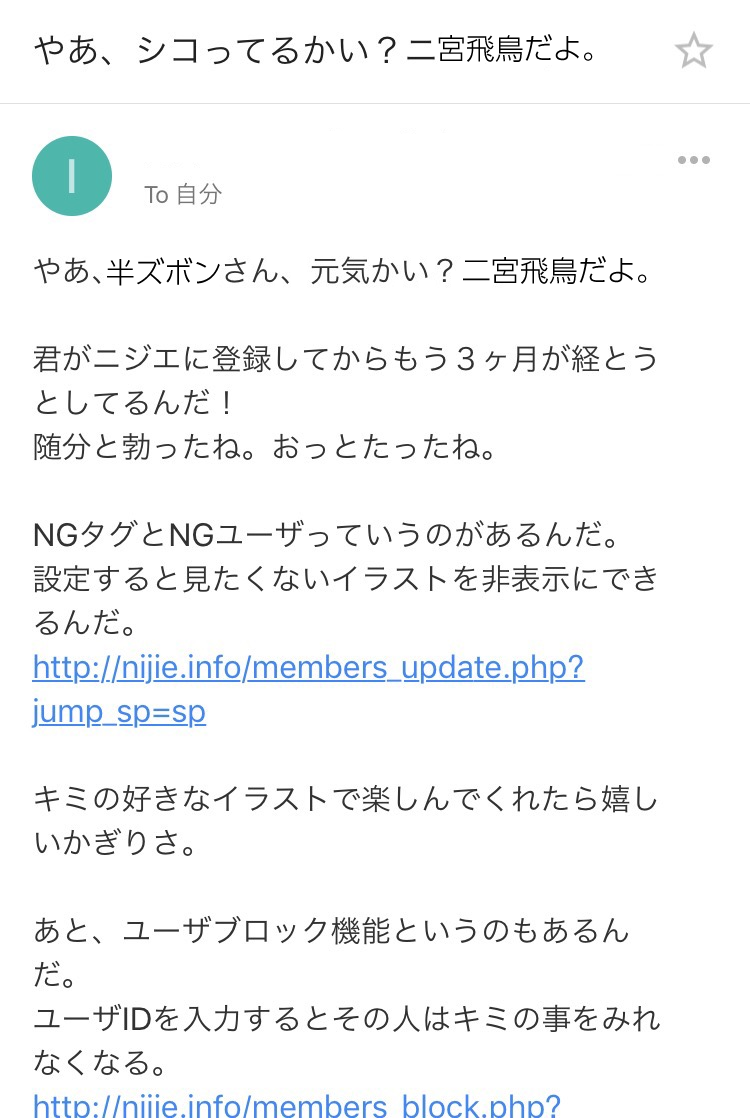Expand recipient details at To 自分
This screenshot has height=1118, width=750.
[183, 194]
